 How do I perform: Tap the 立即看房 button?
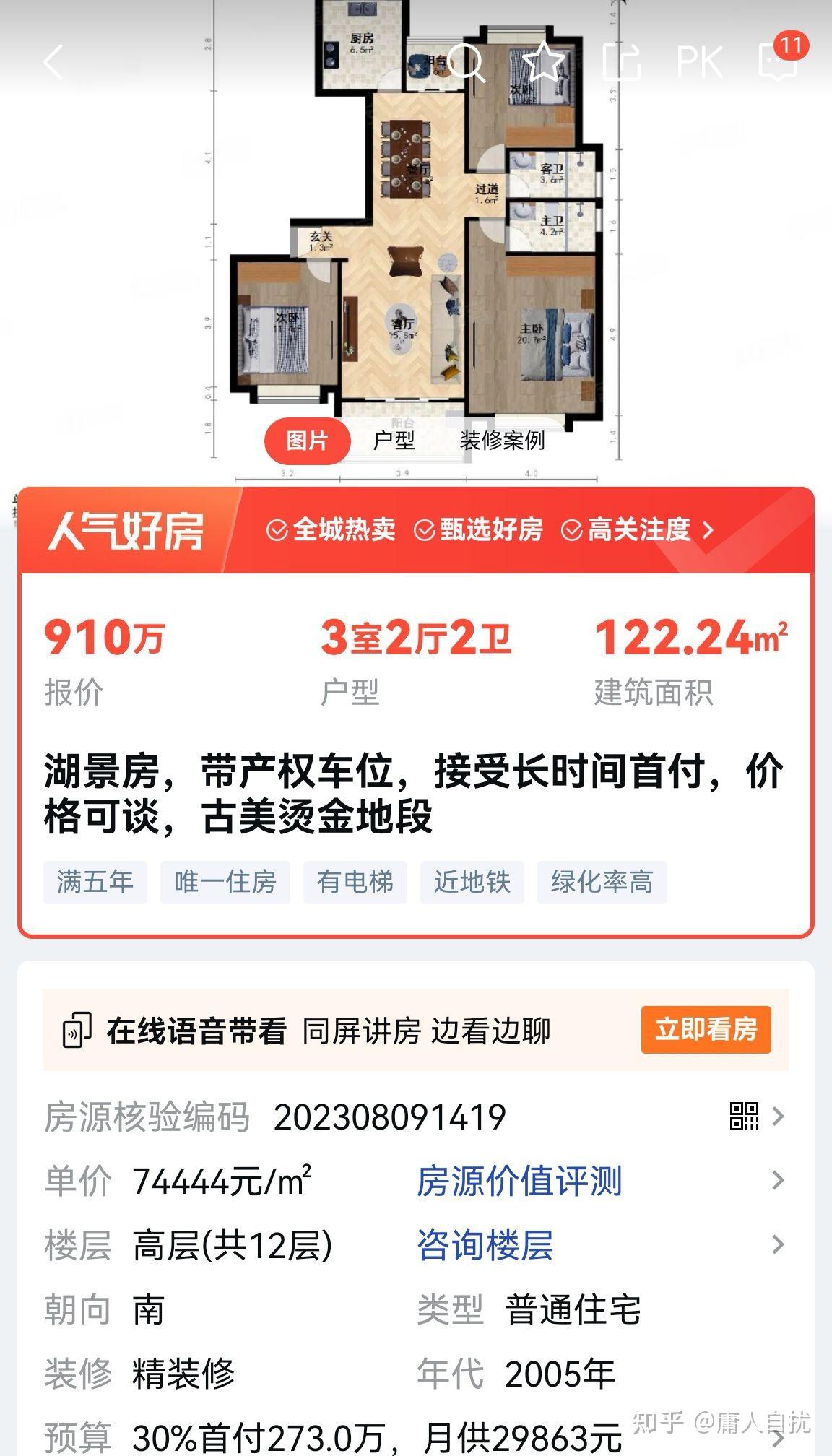(x=706, y=1029)
